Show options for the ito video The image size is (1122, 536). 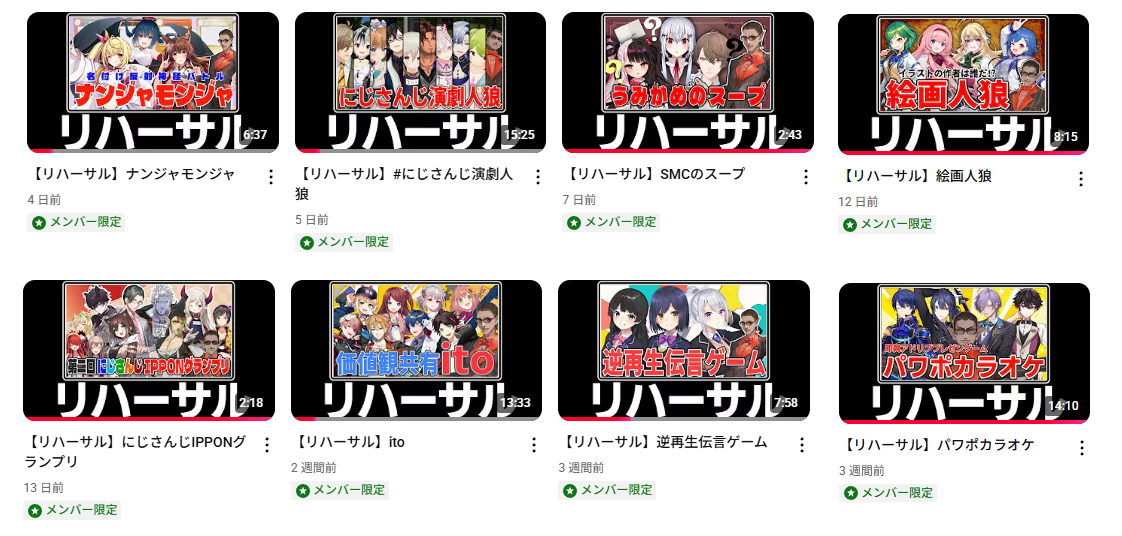coord(533,445)
